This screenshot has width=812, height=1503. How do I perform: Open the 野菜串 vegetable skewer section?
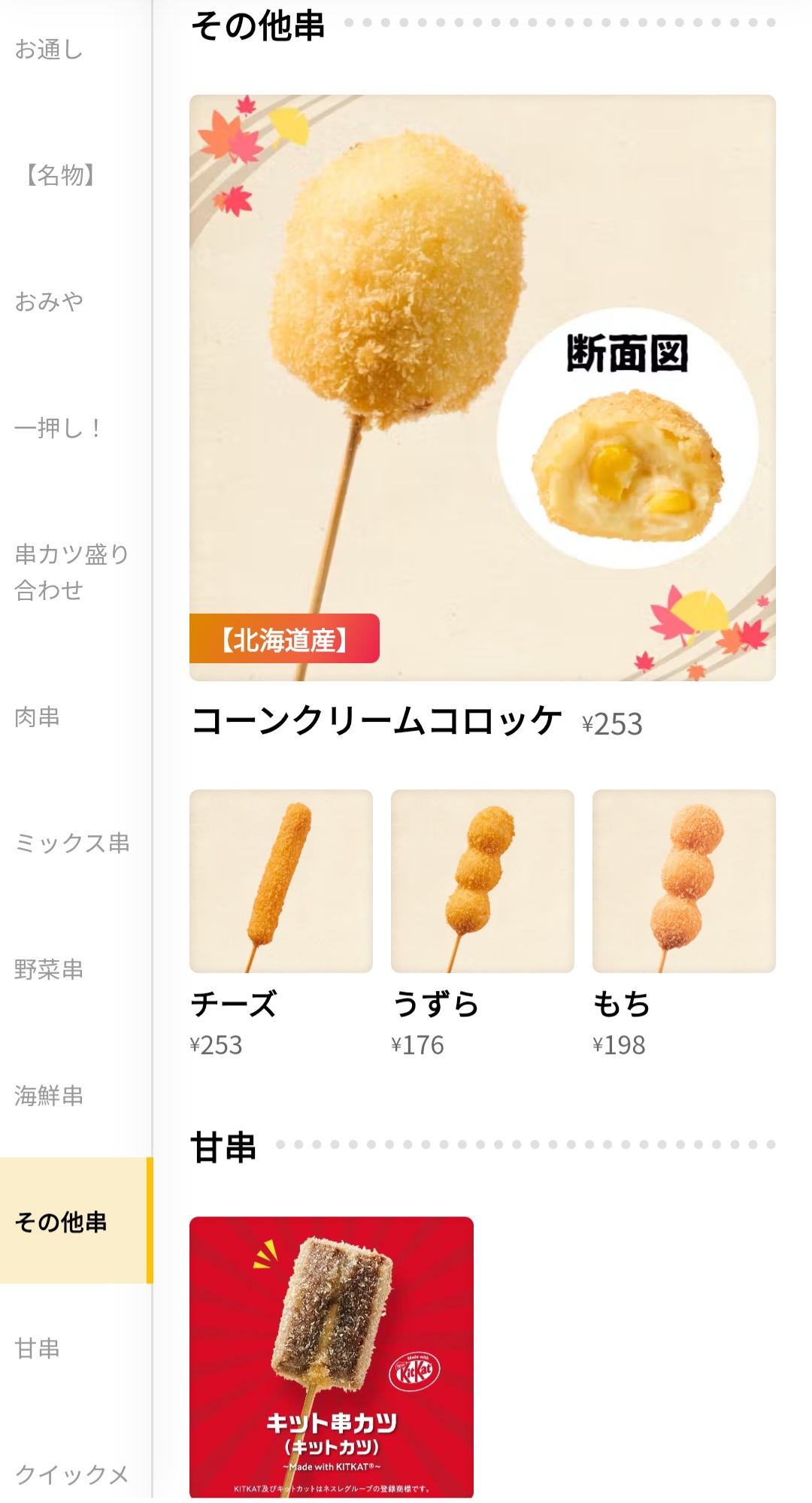click(53, 970)
